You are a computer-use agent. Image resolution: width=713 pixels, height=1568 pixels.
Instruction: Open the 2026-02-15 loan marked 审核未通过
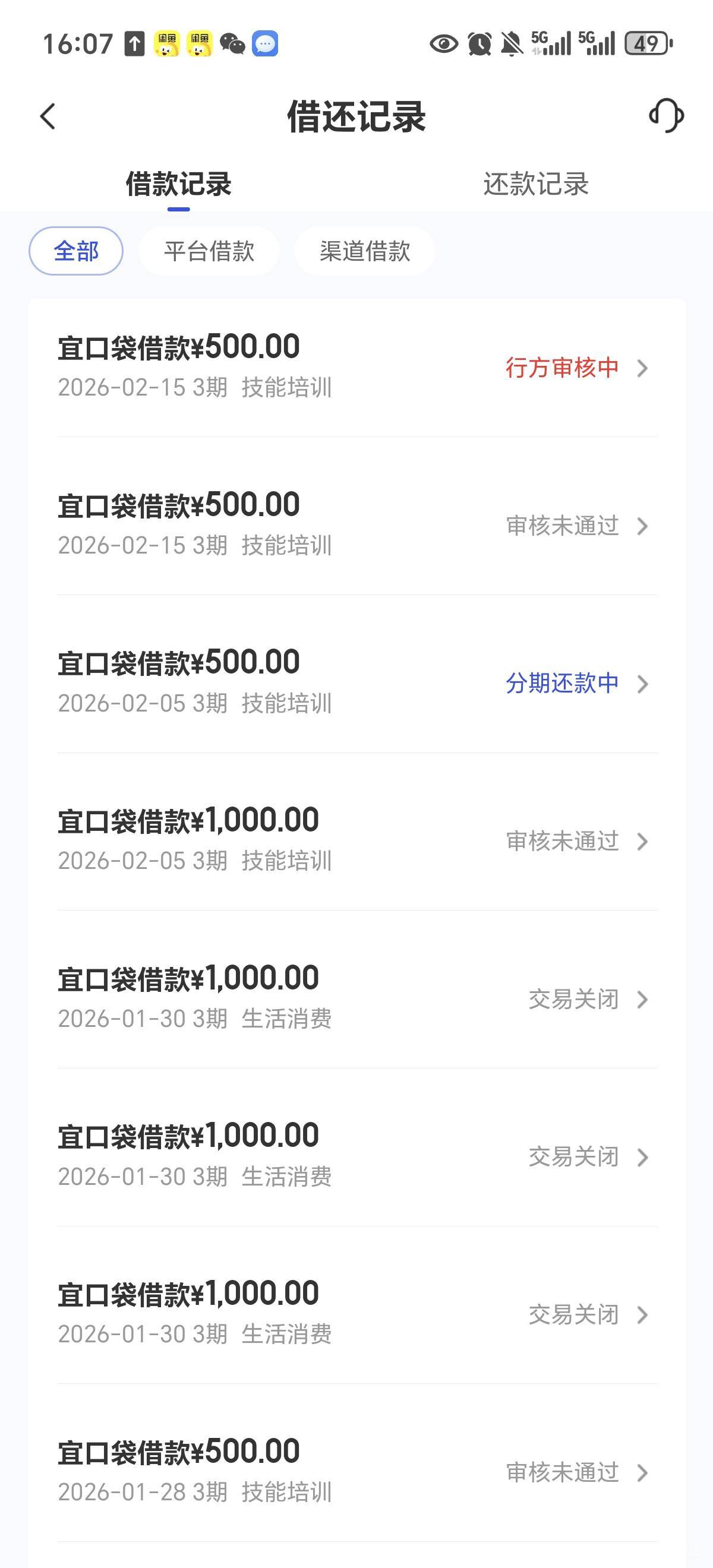pos(357,524)
